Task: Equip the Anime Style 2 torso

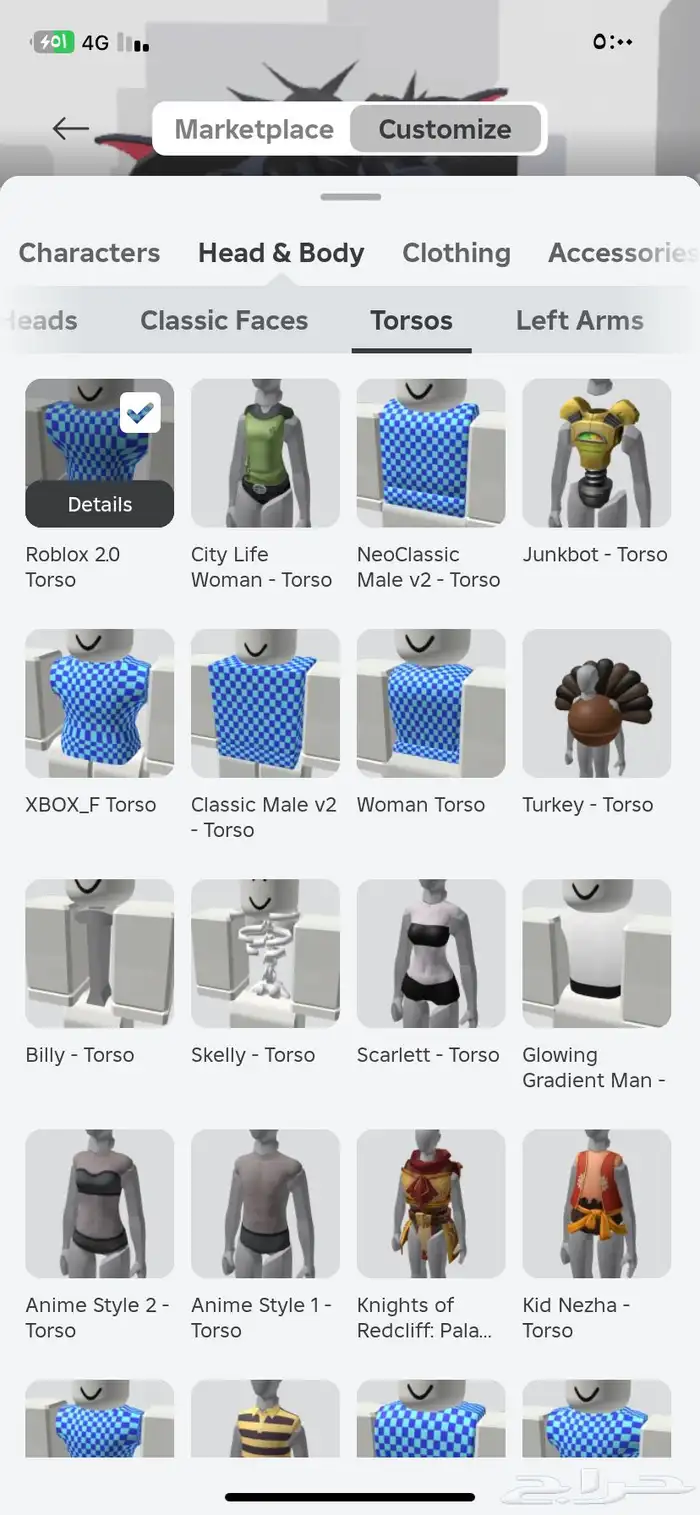Action: point(100,1203)
